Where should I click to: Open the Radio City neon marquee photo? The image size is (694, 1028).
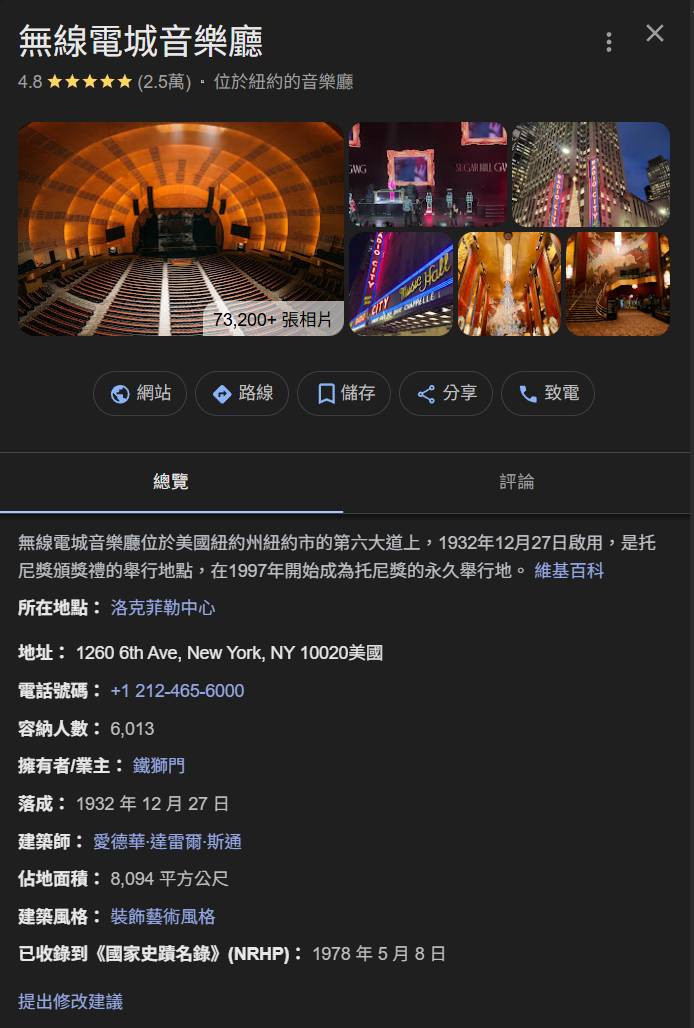coord(401,284)
